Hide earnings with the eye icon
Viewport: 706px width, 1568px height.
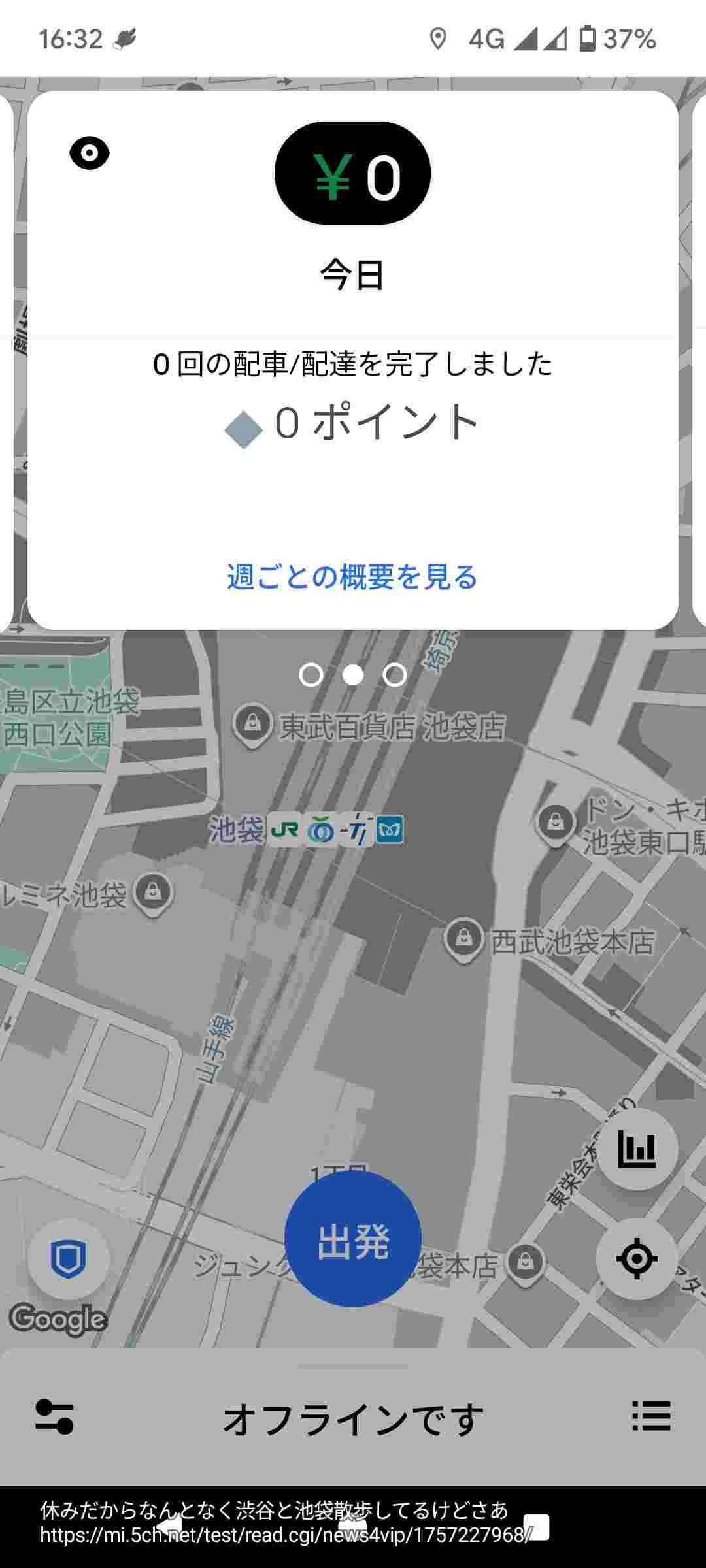click(90, 154)
